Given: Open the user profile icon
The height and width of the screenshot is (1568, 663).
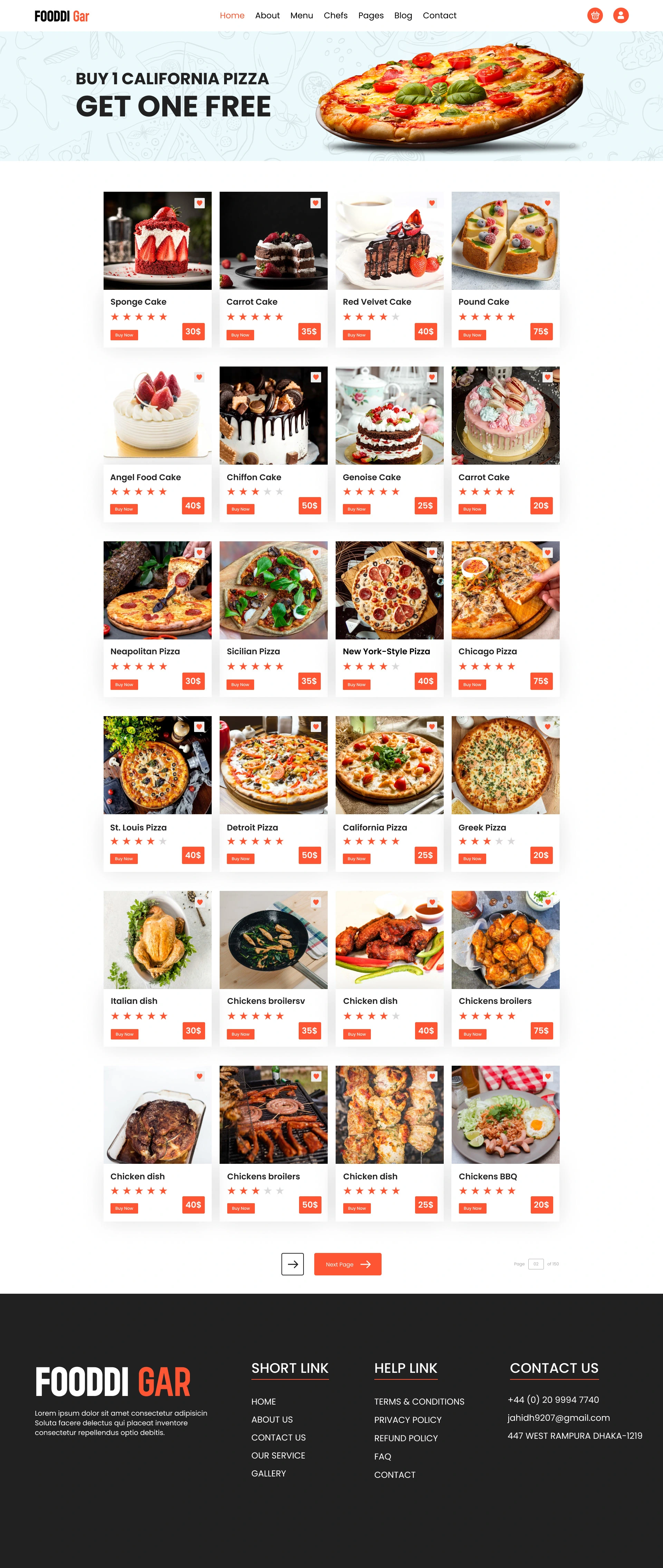Looking at the screenshot, I should tap(621, 15).
